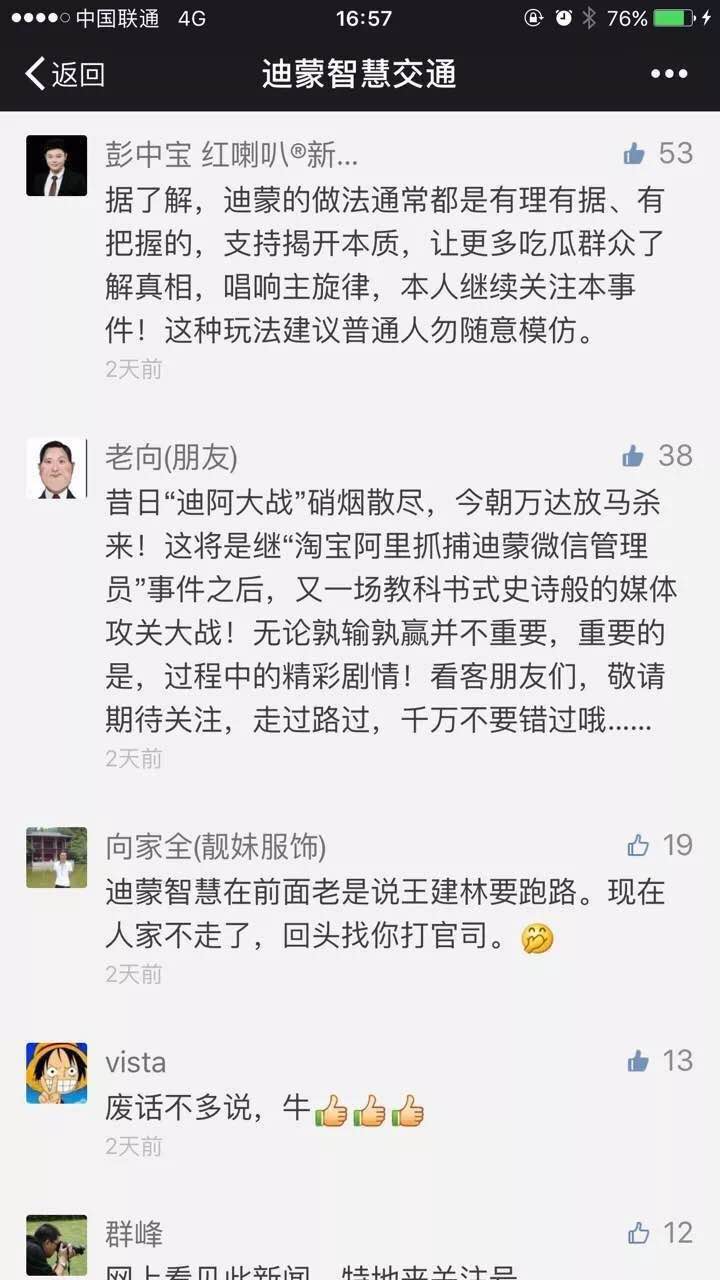Go back with the 返回 button
Image resolution: width=720 pixels, height=1280 pixels.
pyautogui.click(x=65, y=74)
